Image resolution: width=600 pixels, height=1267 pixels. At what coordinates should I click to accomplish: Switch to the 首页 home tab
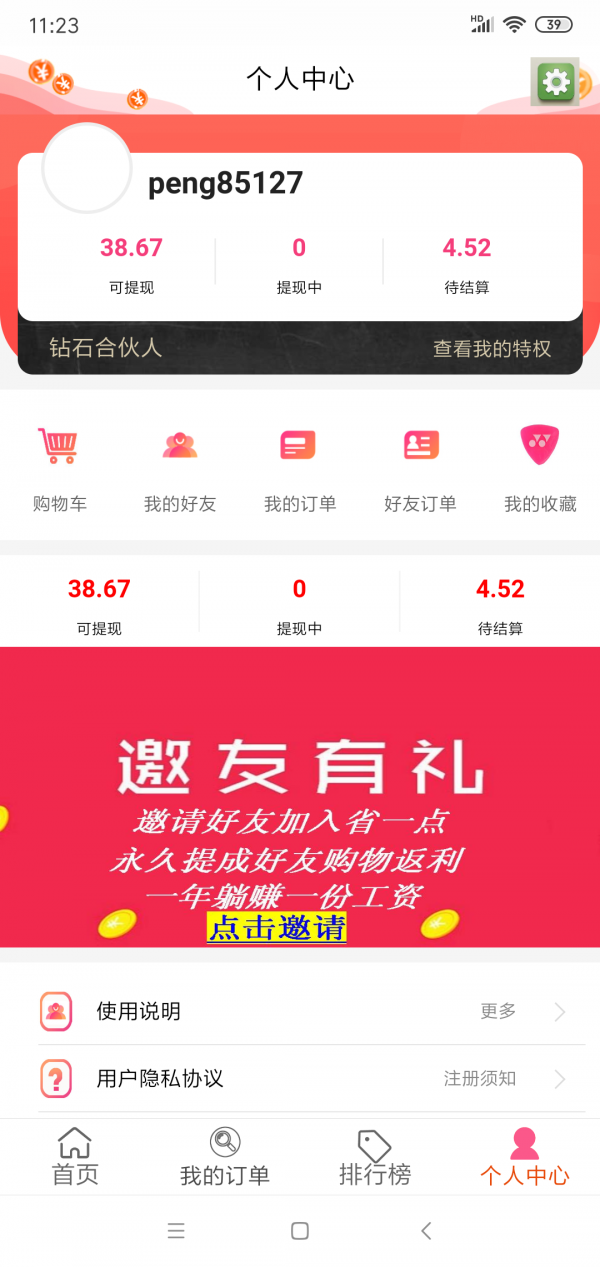[x=75, y=1156]
